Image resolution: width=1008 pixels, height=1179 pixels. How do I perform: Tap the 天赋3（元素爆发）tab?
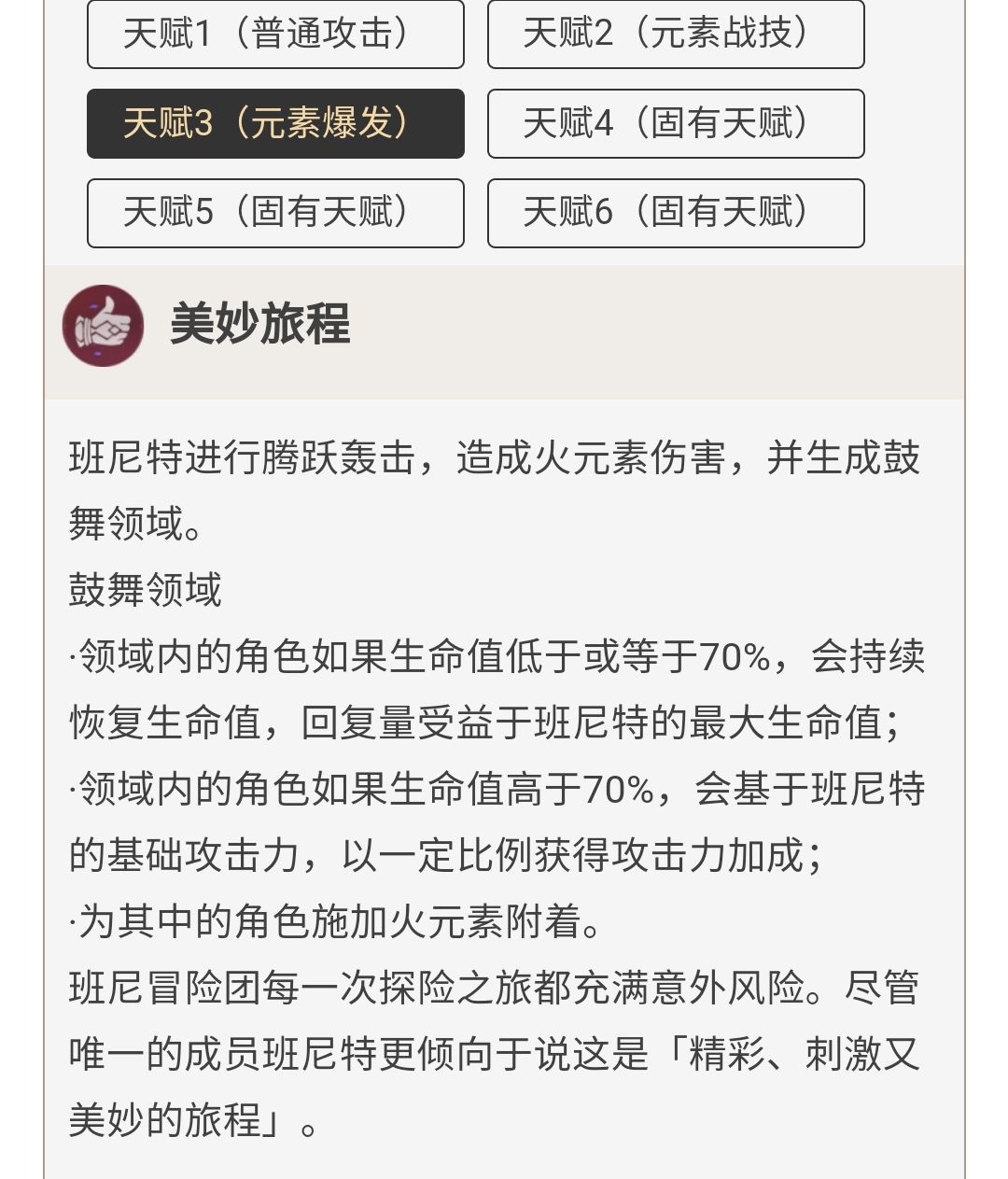click(x=275, y=123)
